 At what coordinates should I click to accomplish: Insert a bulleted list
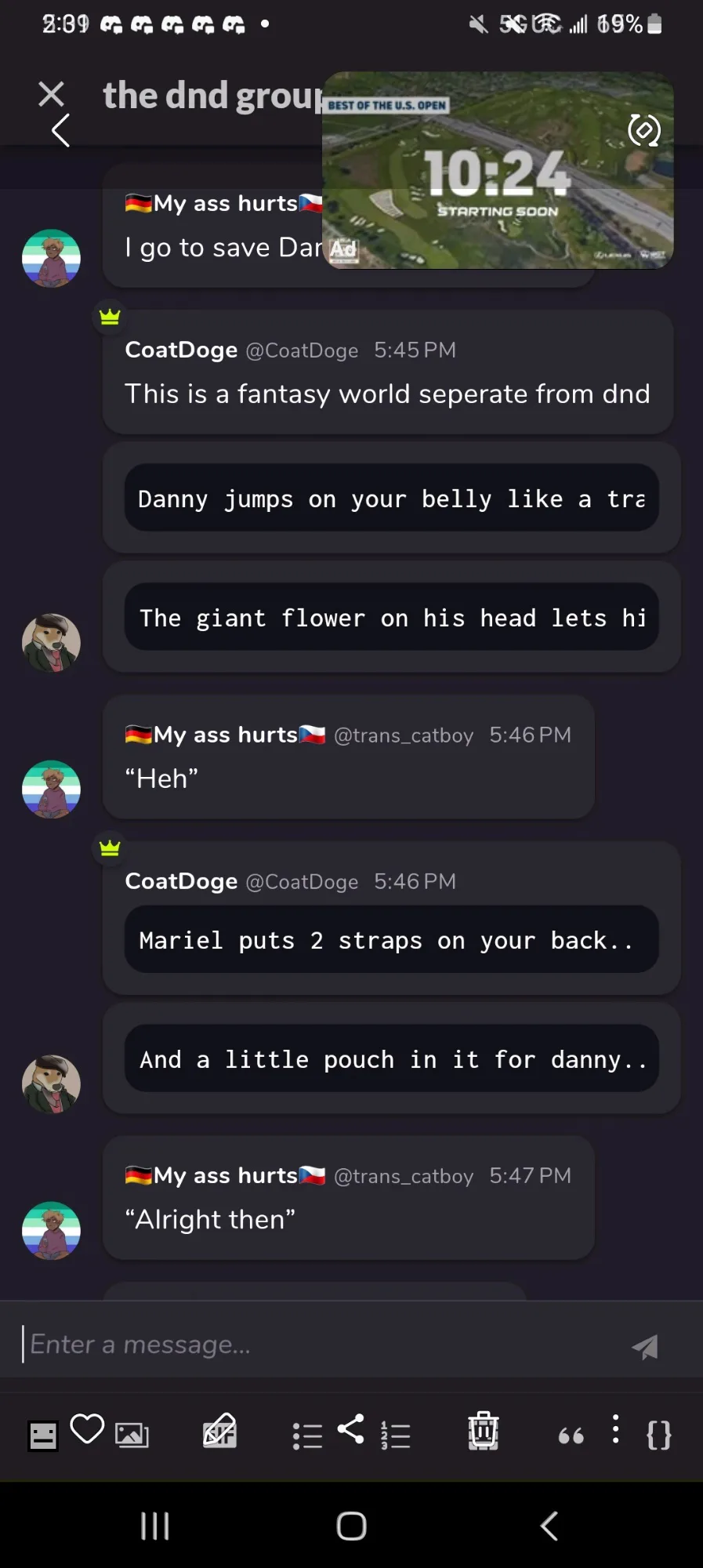(x=307, y=1436)
